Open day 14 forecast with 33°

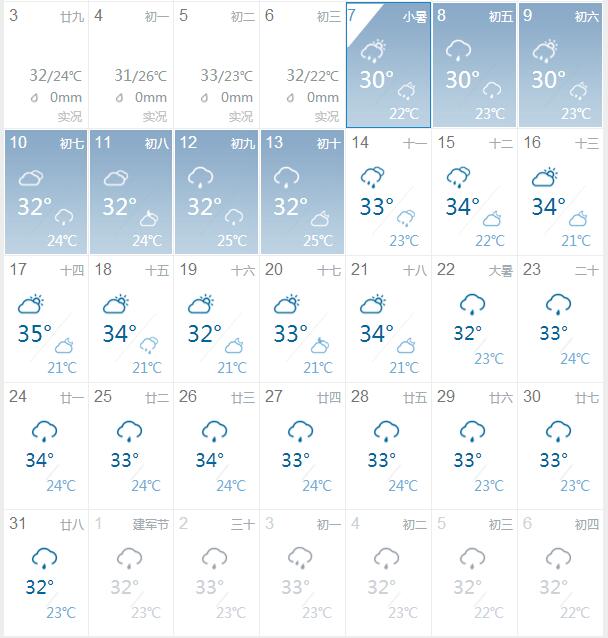[388, 191]
